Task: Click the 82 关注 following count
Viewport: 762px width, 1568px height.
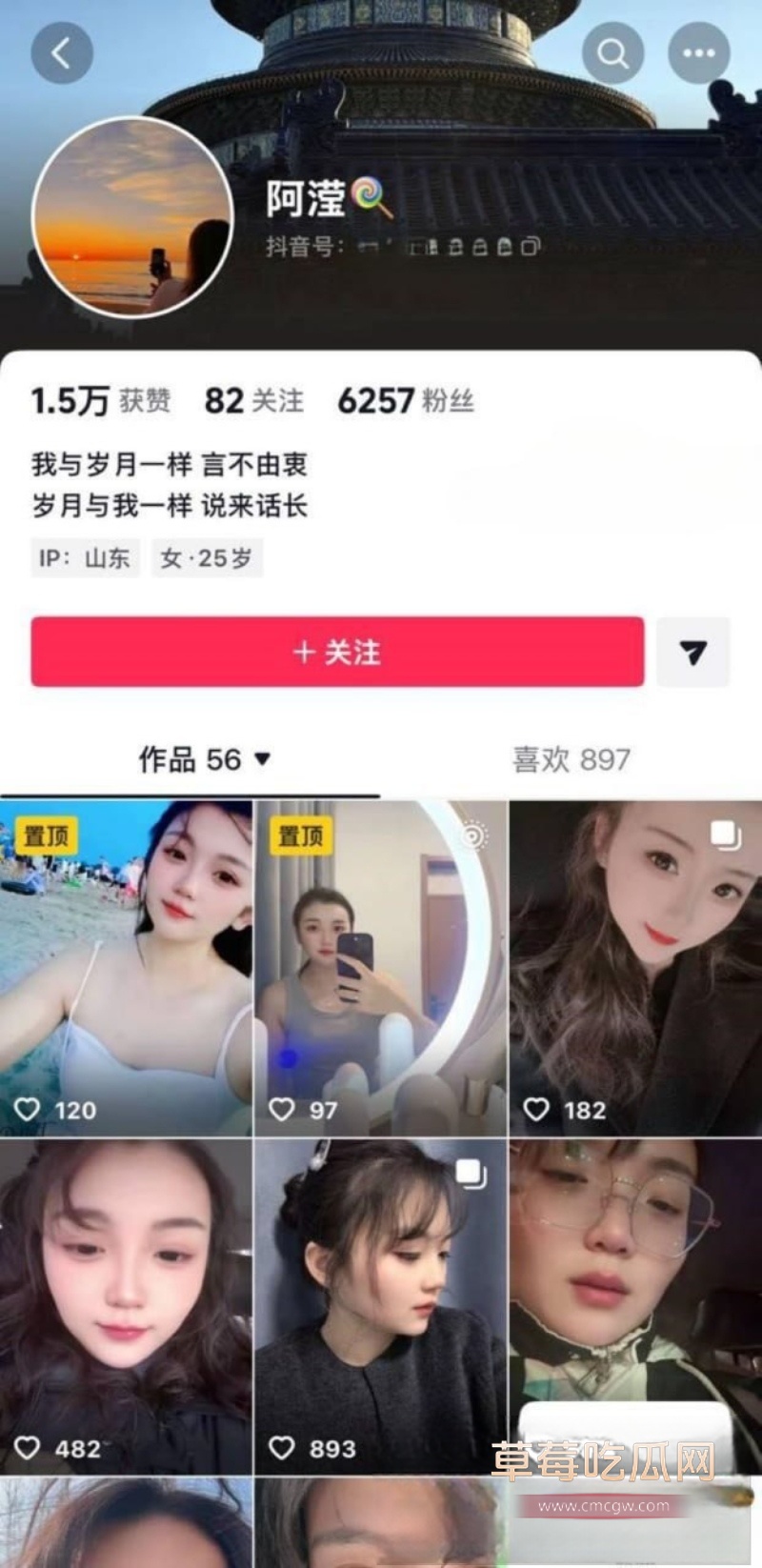Action: point(251,400)
